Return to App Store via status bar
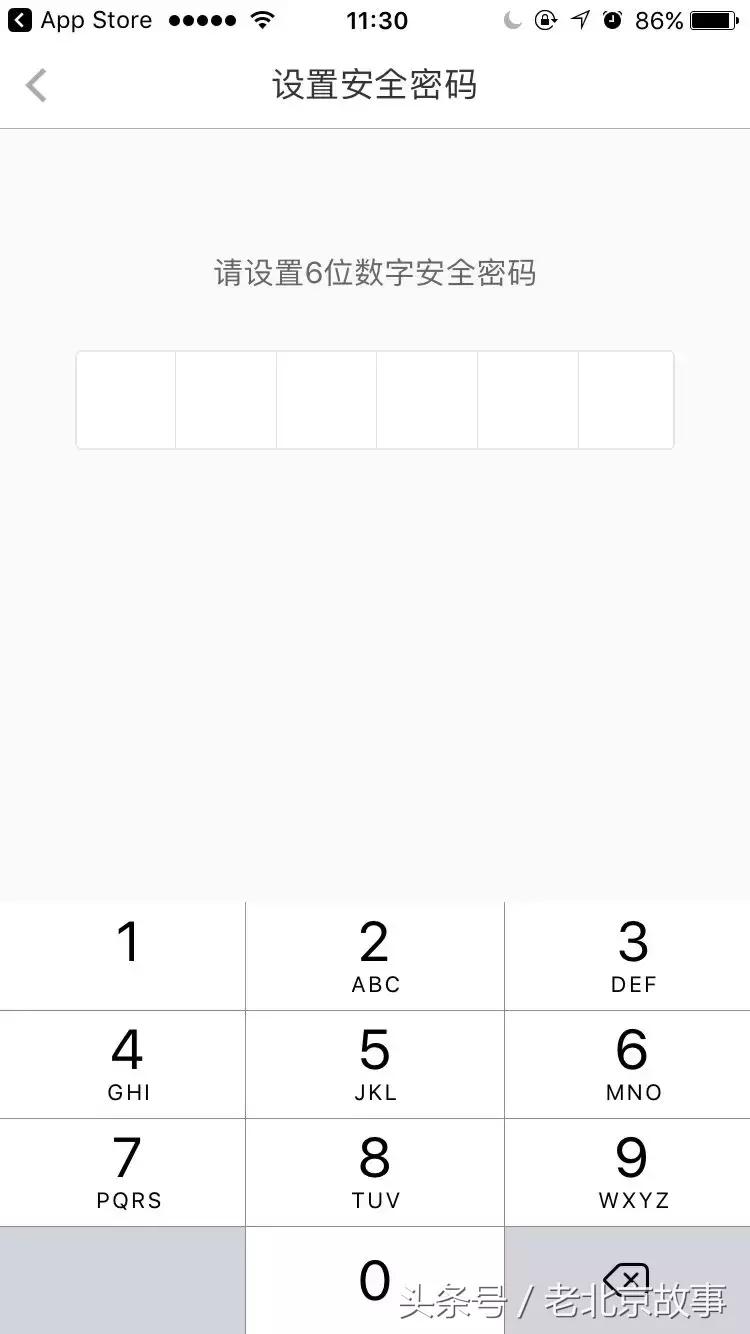 point(80,20)
